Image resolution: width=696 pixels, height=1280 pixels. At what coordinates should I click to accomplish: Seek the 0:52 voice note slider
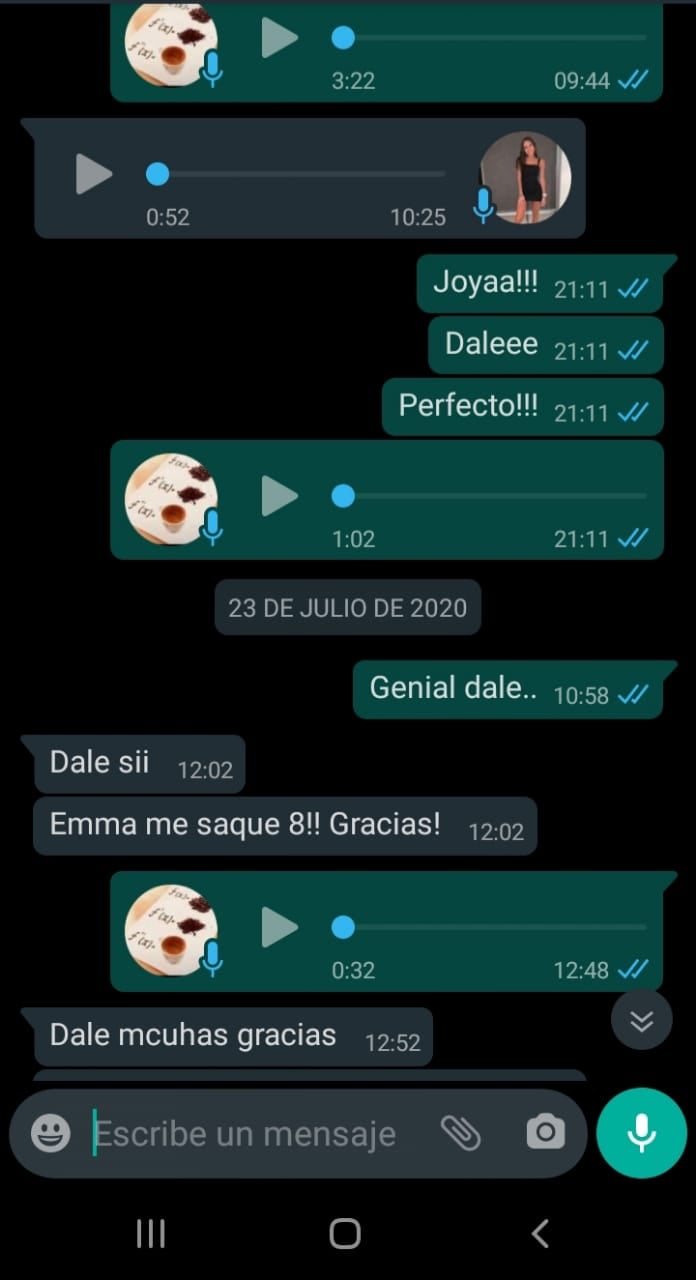click(300, 175)
